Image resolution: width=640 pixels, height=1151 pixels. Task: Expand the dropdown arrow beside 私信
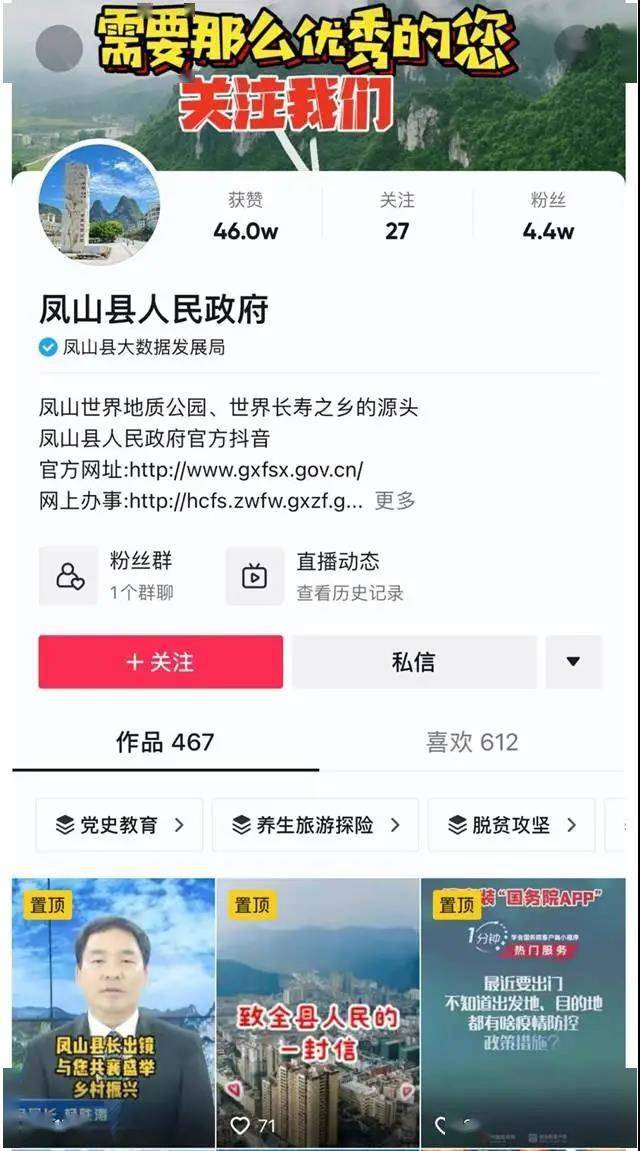click(x=573, y=662)
